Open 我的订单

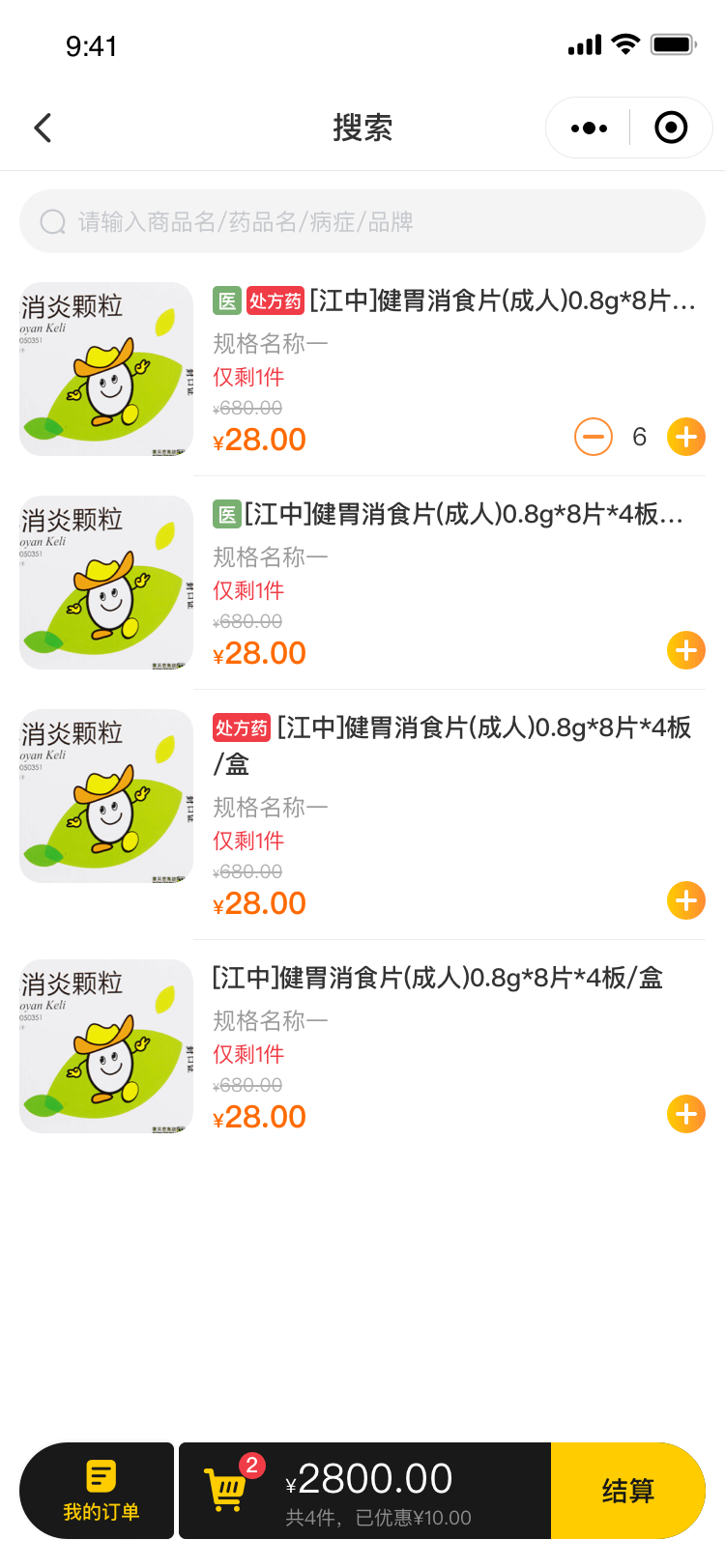tap(101, 1491)
